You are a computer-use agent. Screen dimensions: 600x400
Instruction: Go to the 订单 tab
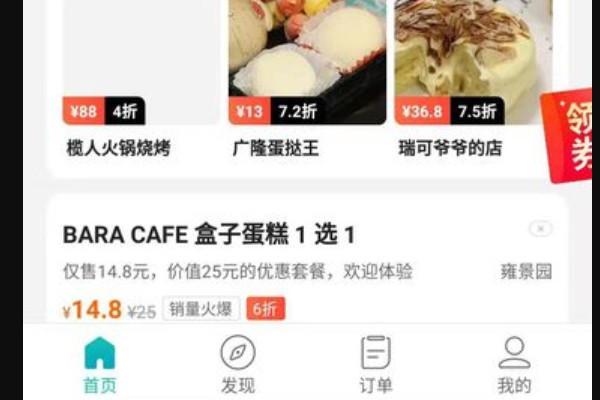(x=376, y=364)
